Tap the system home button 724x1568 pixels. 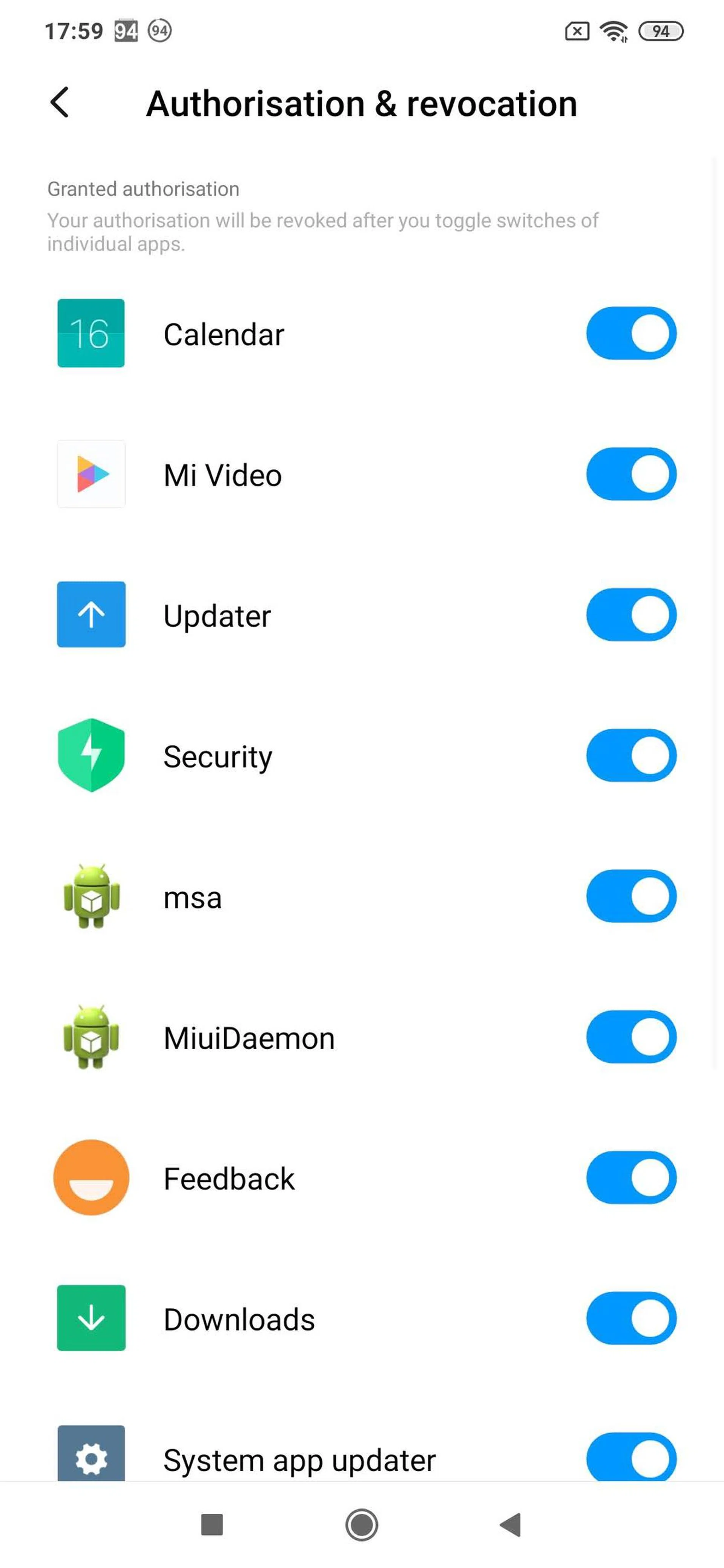pos(362,1525)
